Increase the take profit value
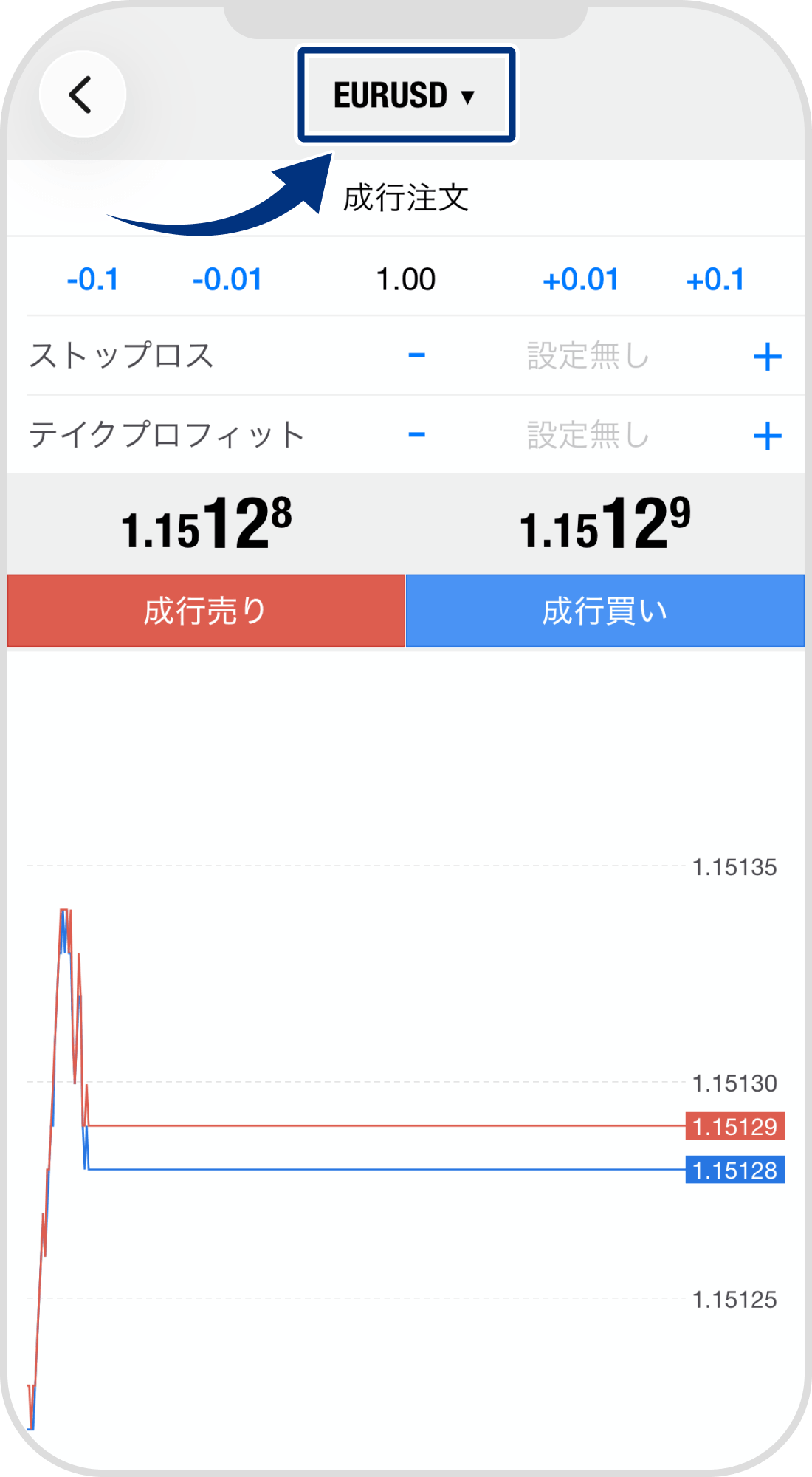The width and height of the screenshot is (812, 1477). pos(768,435)
